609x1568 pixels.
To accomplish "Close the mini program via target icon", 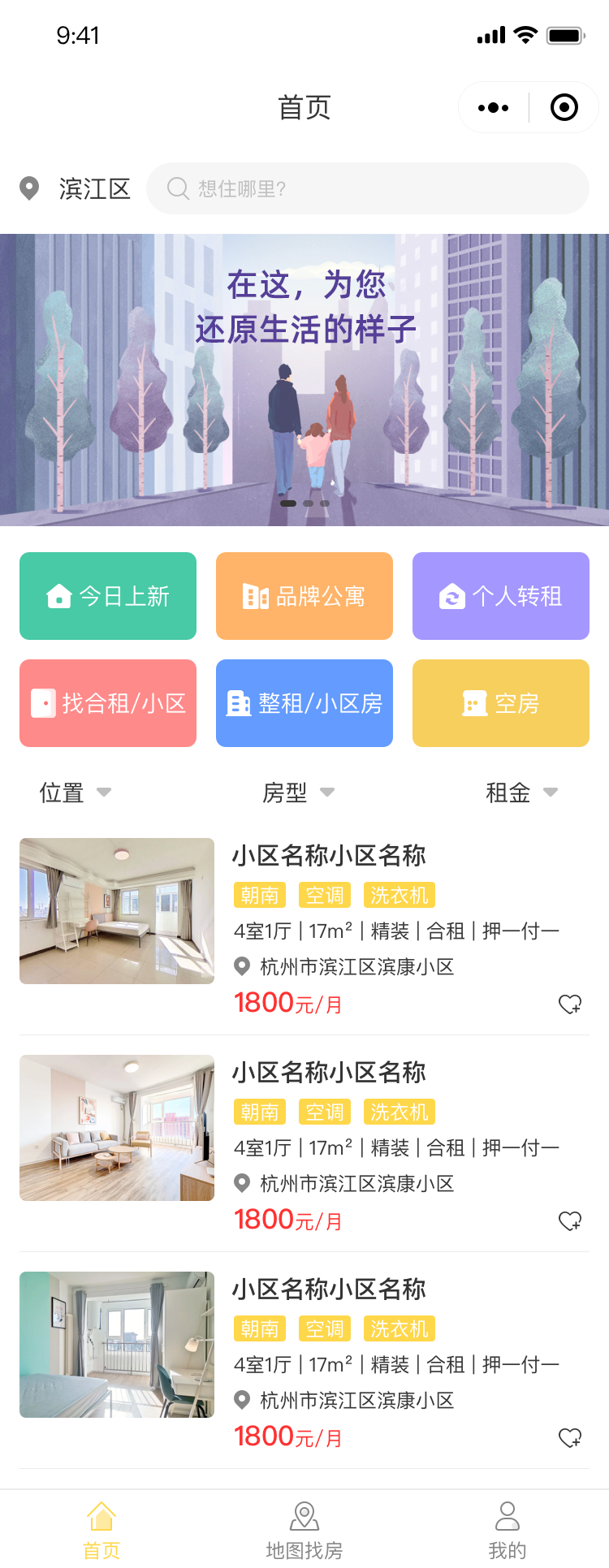I will click(564, 107).
